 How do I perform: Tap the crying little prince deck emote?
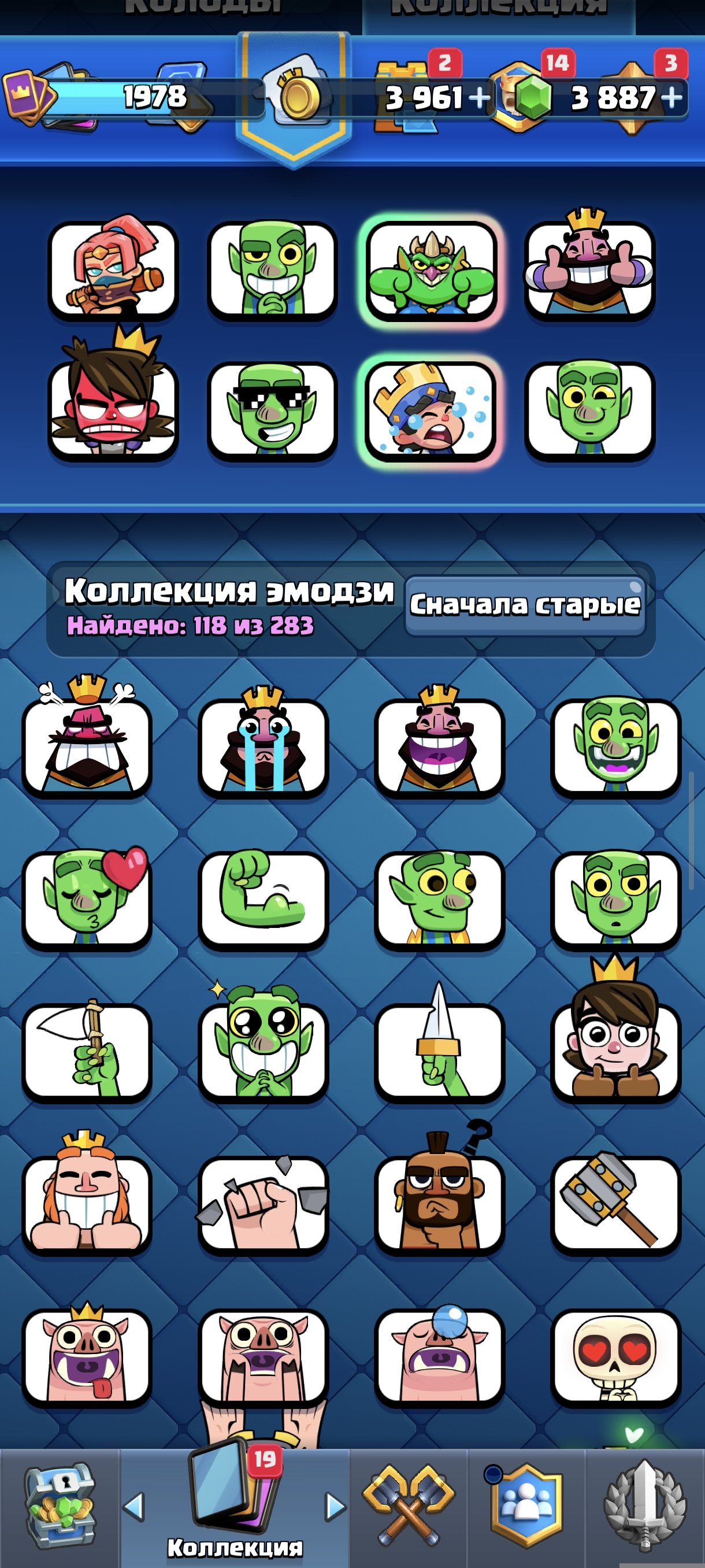pyautogui.click(x=431, y=411)
